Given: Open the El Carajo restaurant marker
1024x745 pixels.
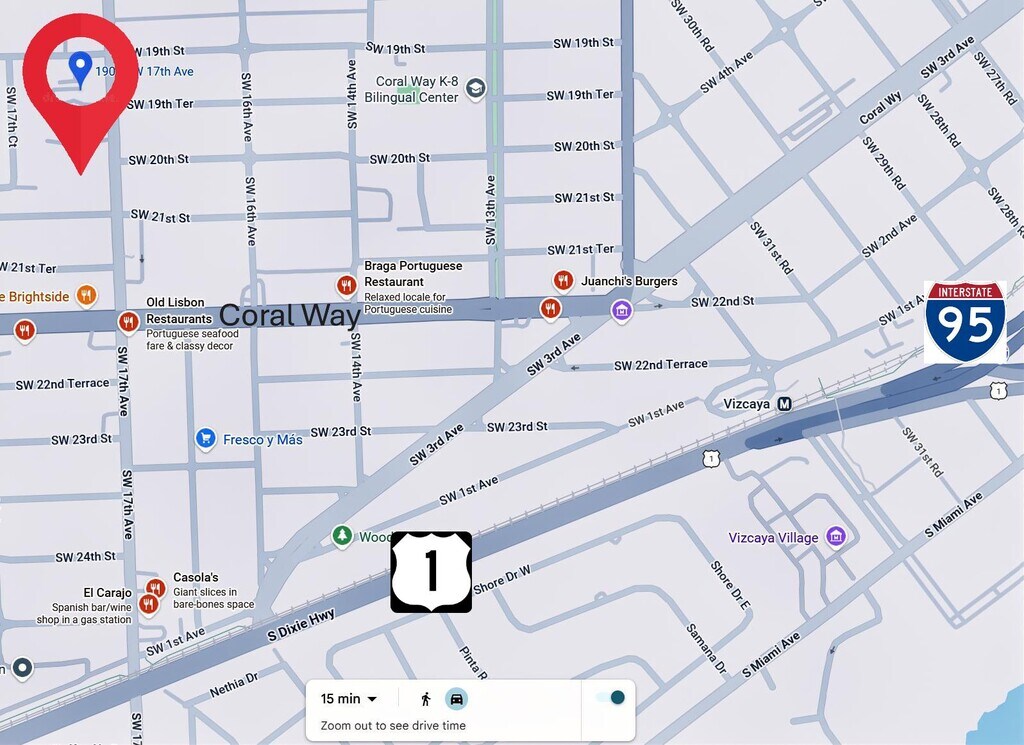Looking at the screenshot, I should [x=148, y=604].
